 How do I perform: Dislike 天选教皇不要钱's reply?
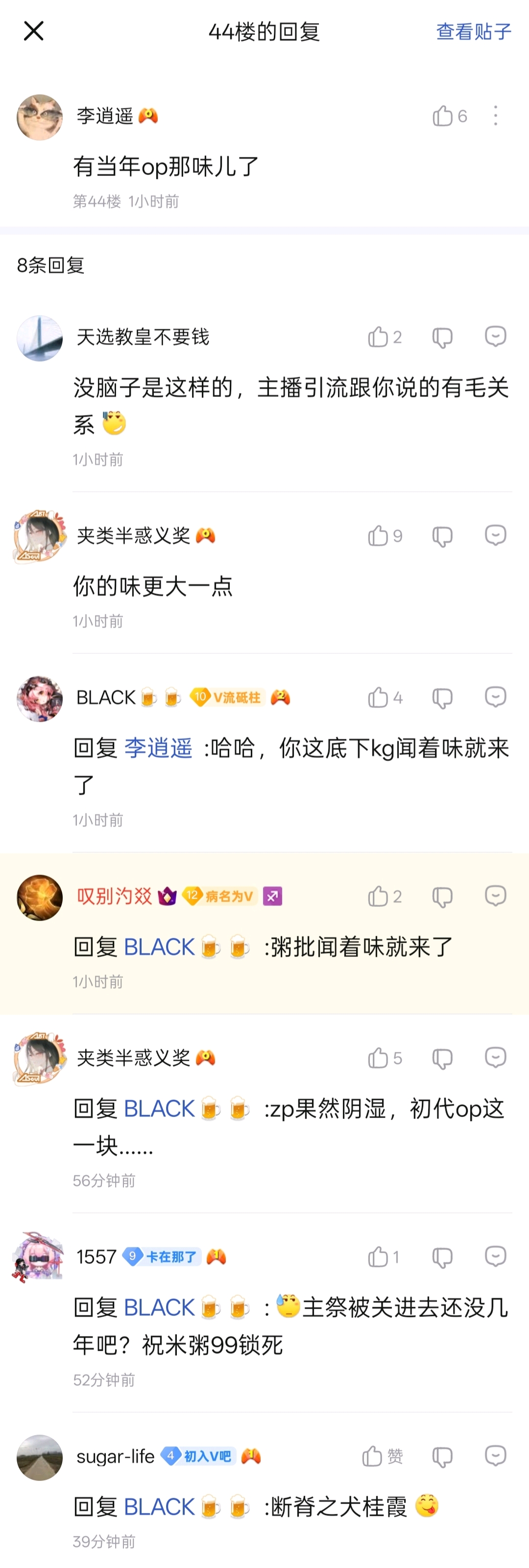[x=443, y=336]
